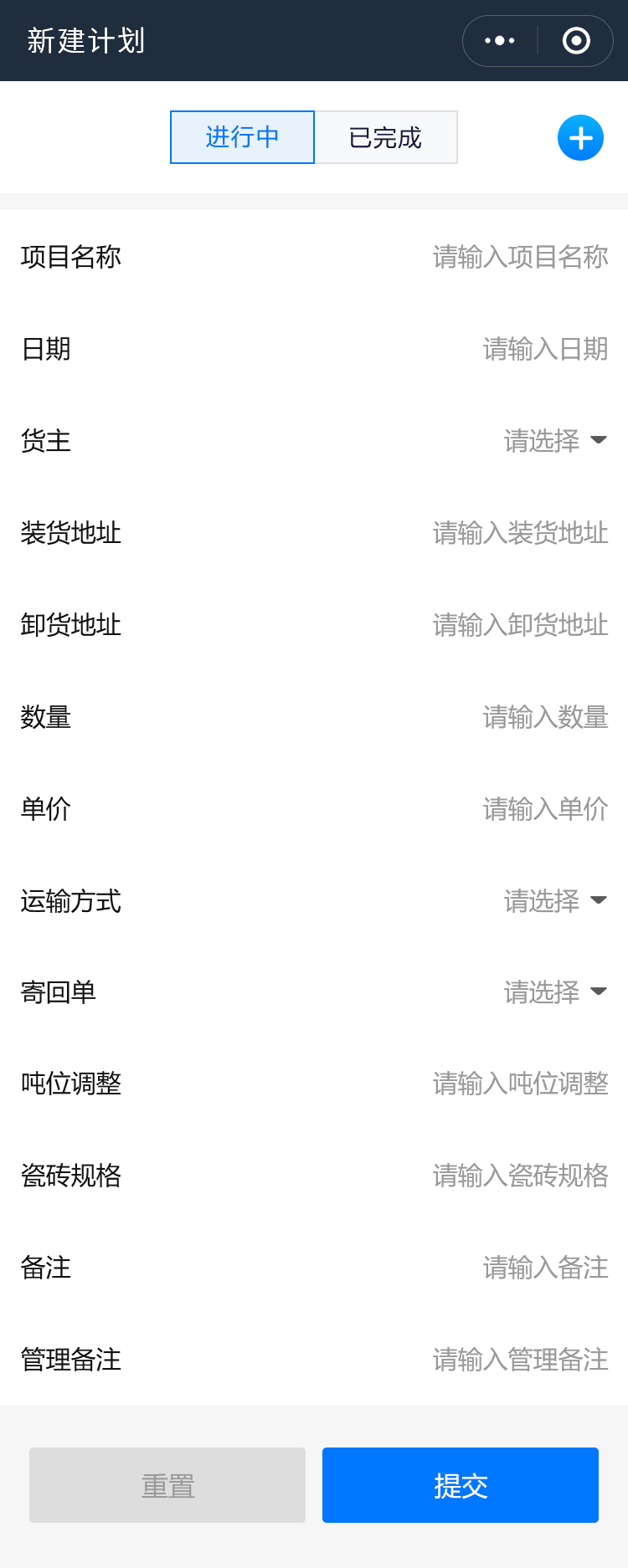Tap the 备注 text field

544,1268
